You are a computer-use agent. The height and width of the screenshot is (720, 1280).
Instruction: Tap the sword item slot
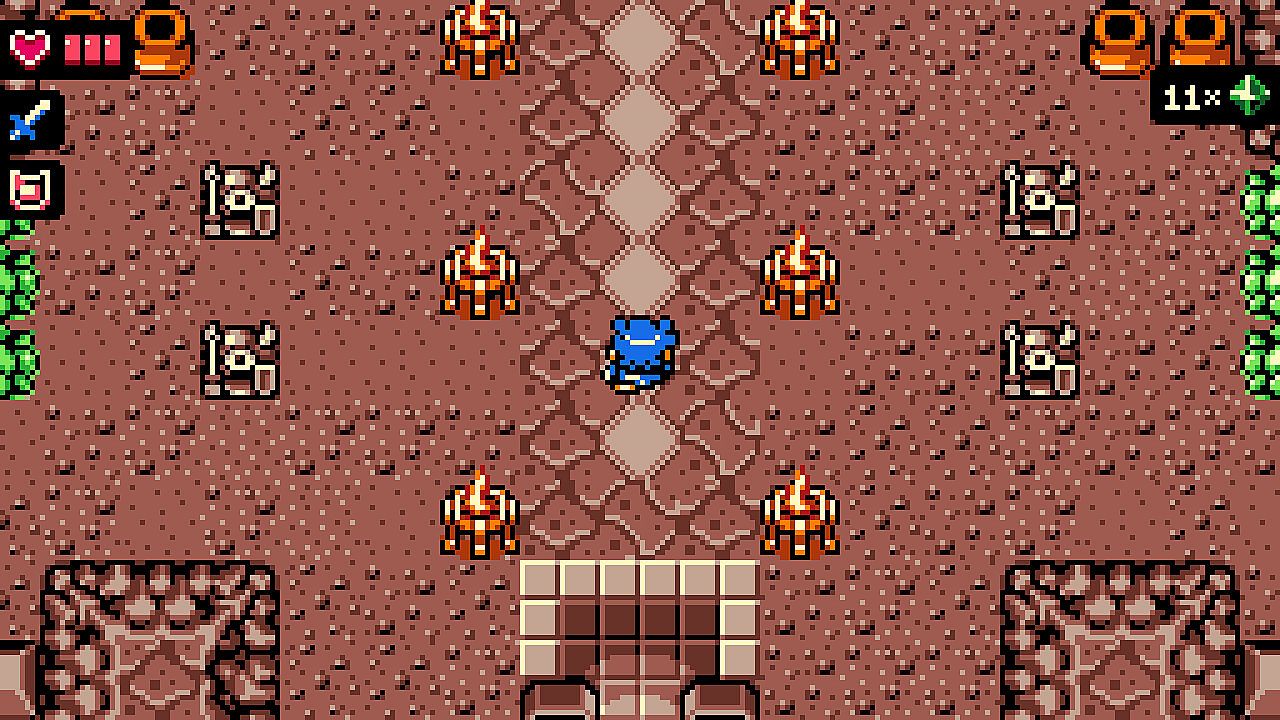coord(31,121)
